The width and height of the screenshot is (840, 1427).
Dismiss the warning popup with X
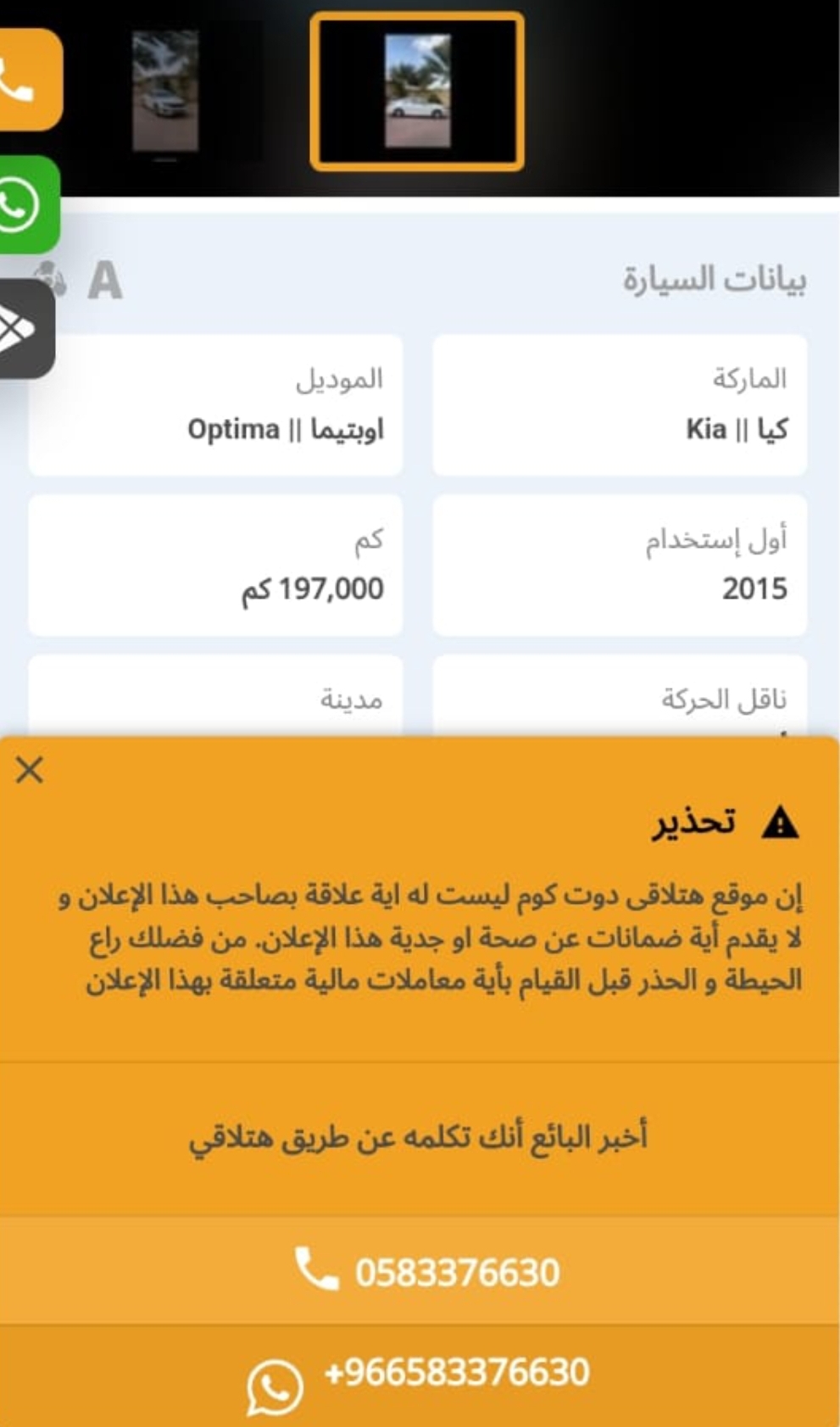click(30, 770)
